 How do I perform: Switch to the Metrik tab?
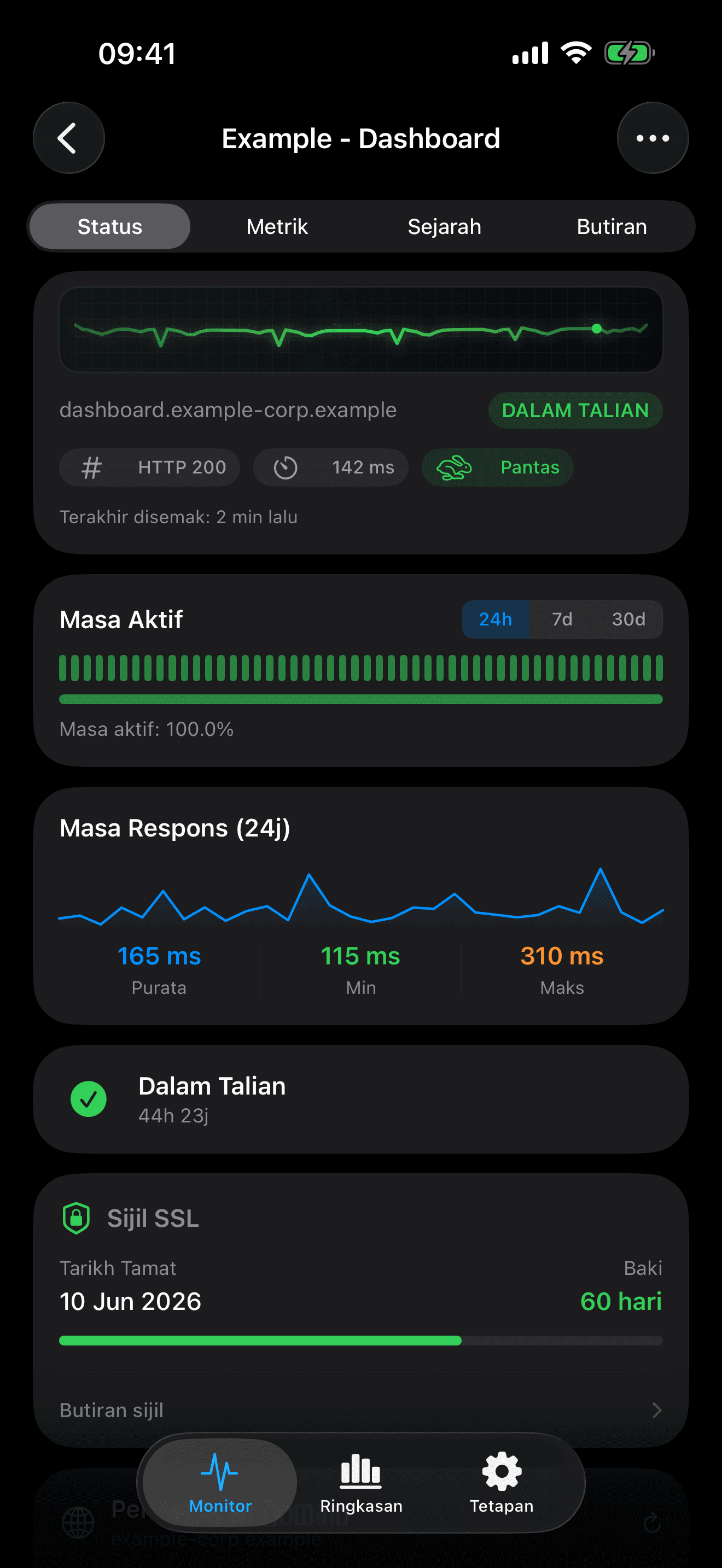(277, 226)
